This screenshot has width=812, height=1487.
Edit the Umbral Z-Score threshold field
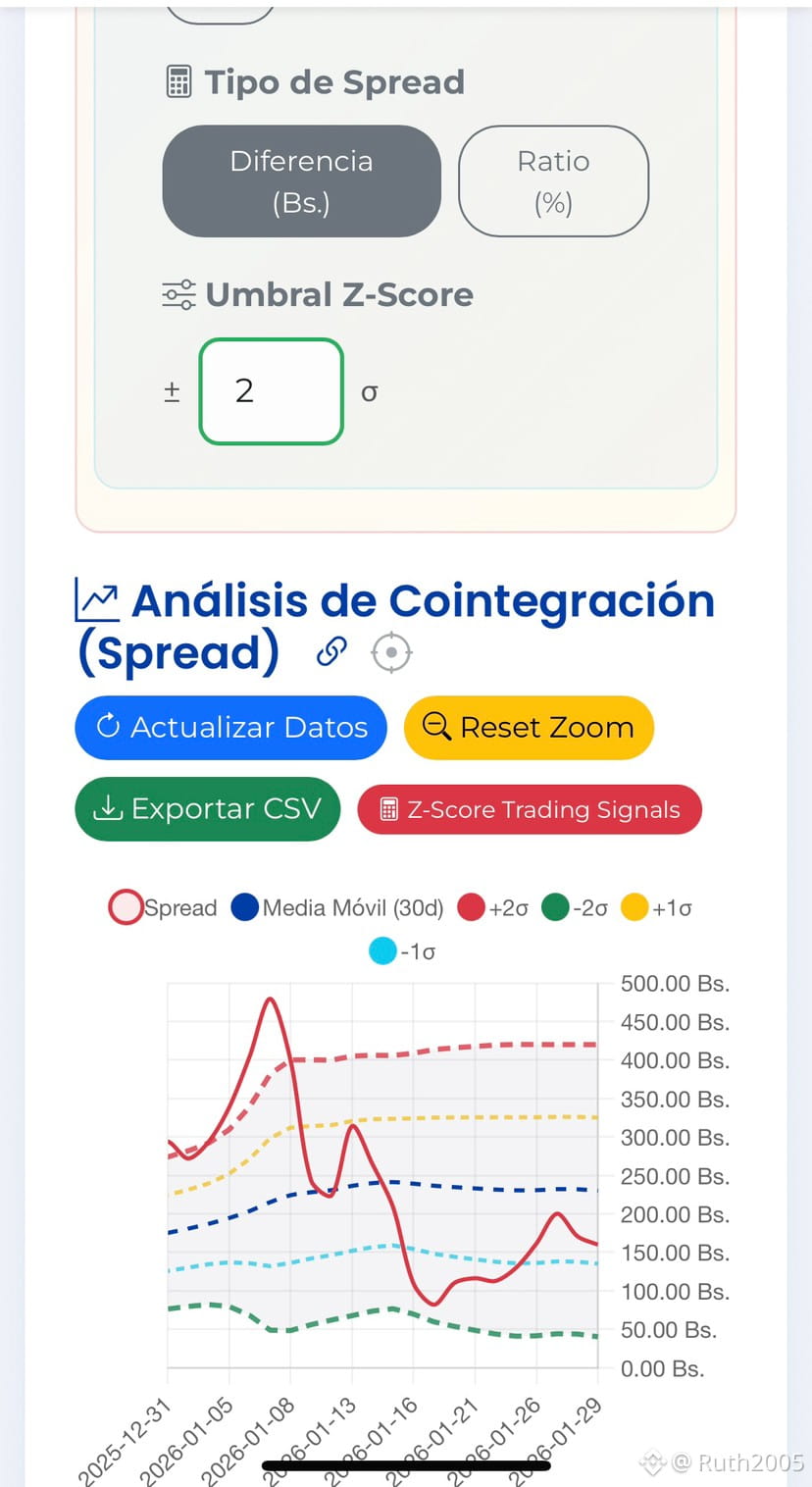tap(271, 391)
